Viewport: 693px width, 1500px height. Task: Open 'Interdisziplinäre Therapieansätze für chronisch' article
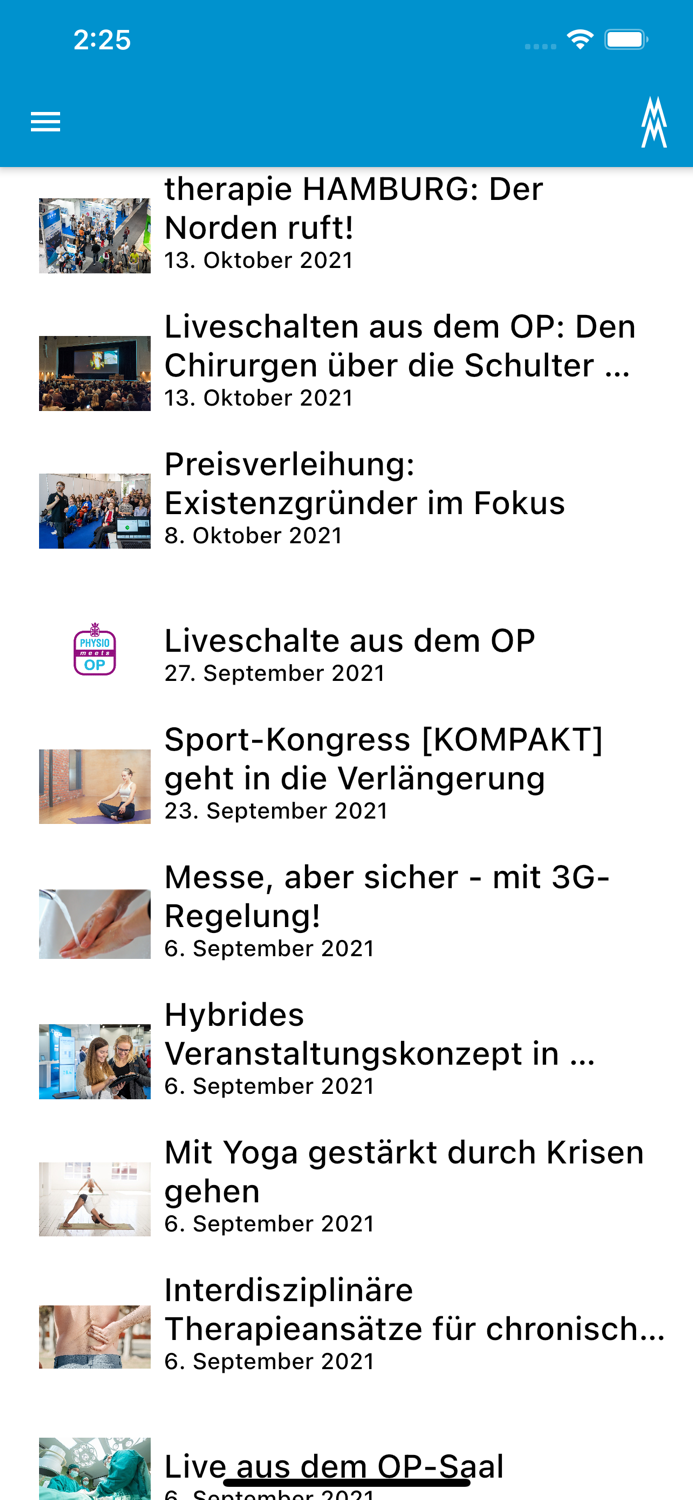(x=414, y=1325)
